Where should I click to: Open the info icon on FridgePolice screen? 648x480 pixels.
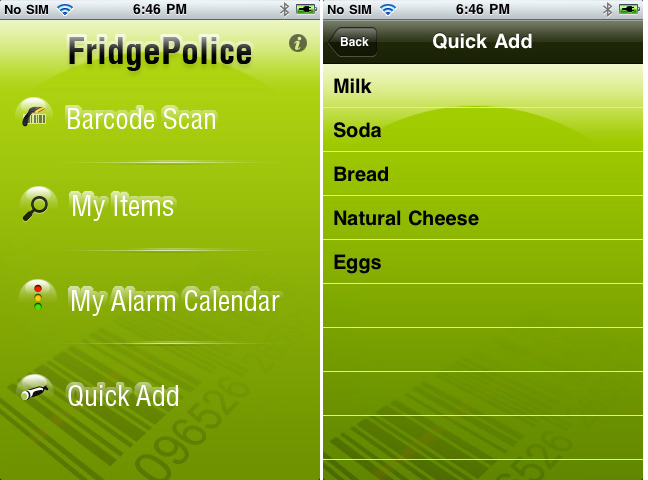point(296,43)
